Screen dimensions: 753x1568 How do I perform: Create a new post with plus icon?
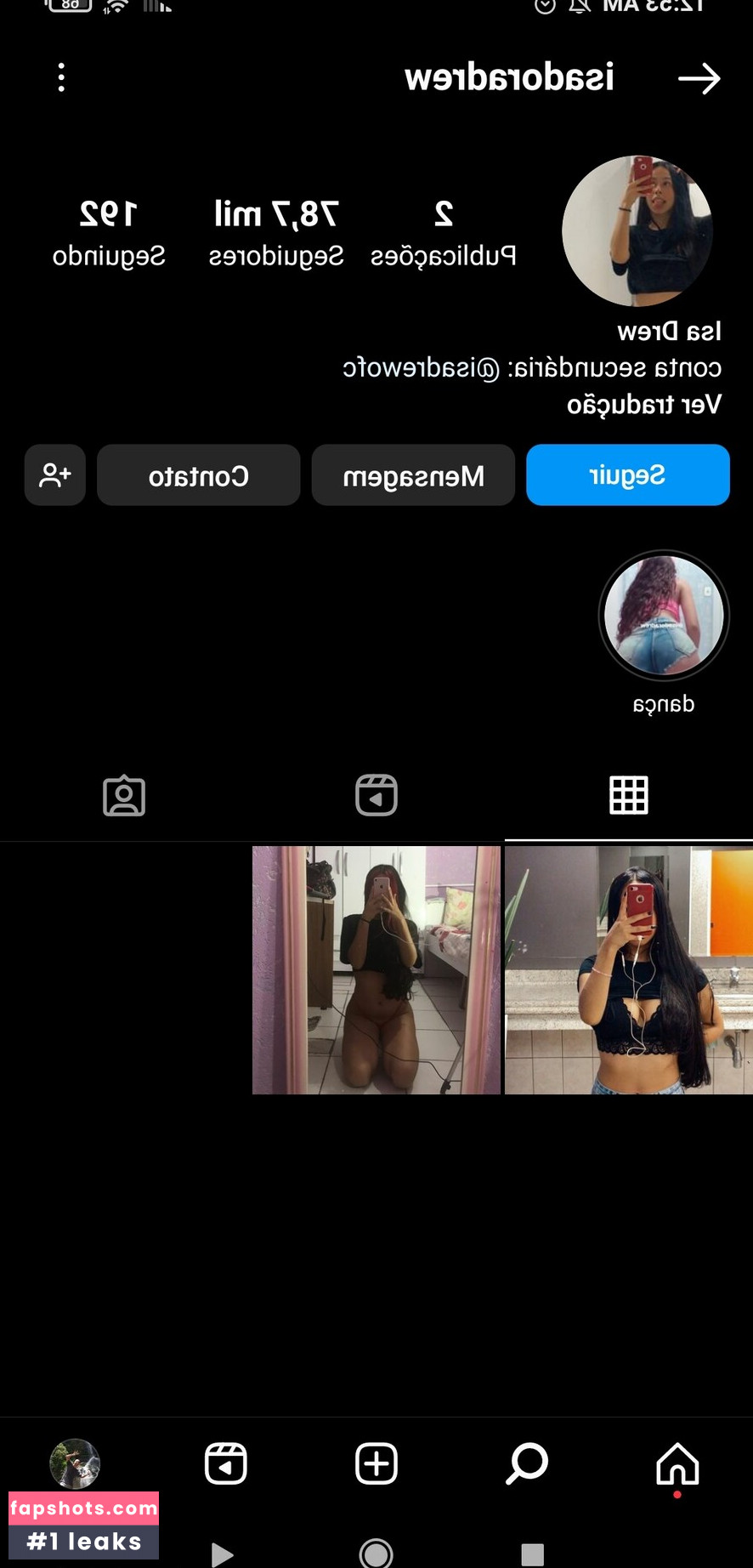(376, 1464)
